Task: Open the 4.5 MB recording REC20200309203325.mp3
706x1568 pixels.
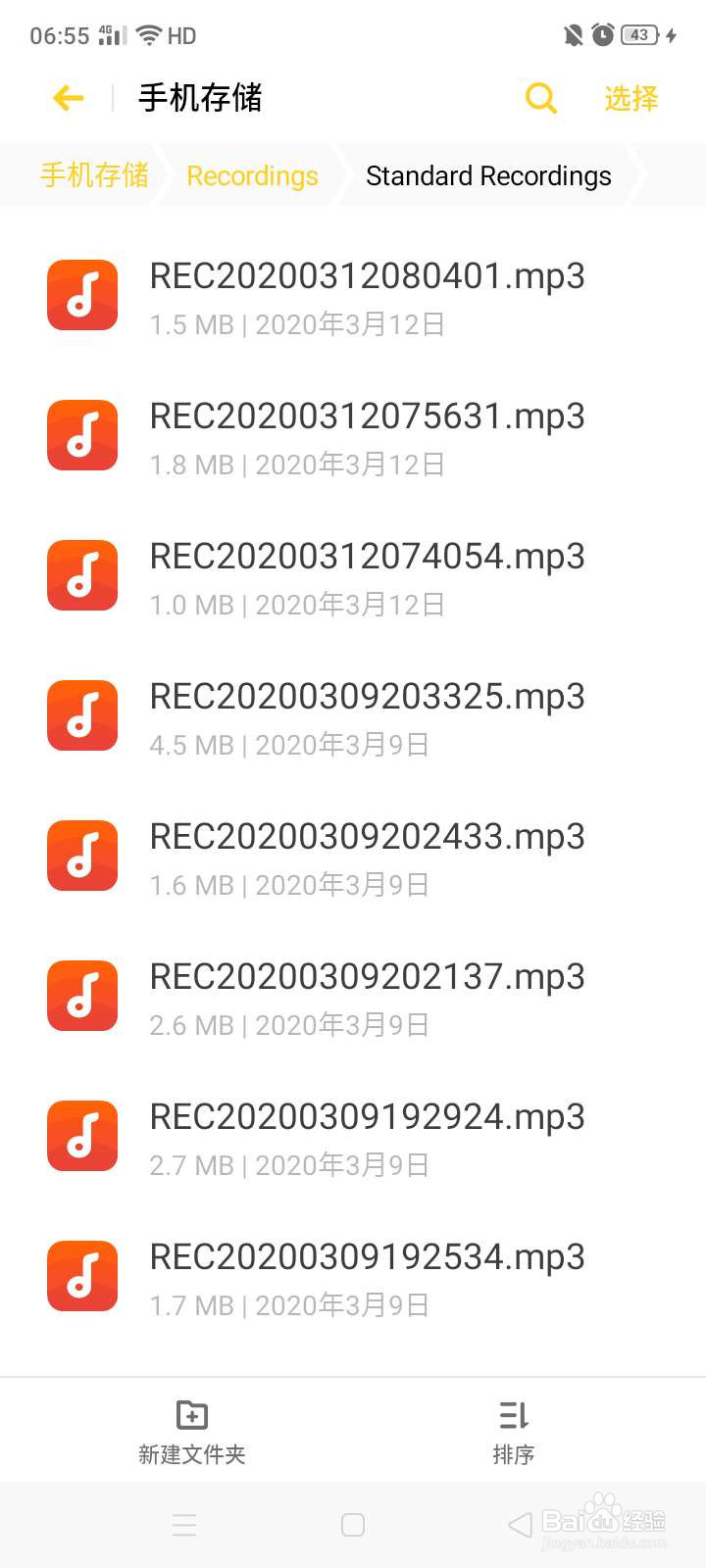Action: pos(353,716)
